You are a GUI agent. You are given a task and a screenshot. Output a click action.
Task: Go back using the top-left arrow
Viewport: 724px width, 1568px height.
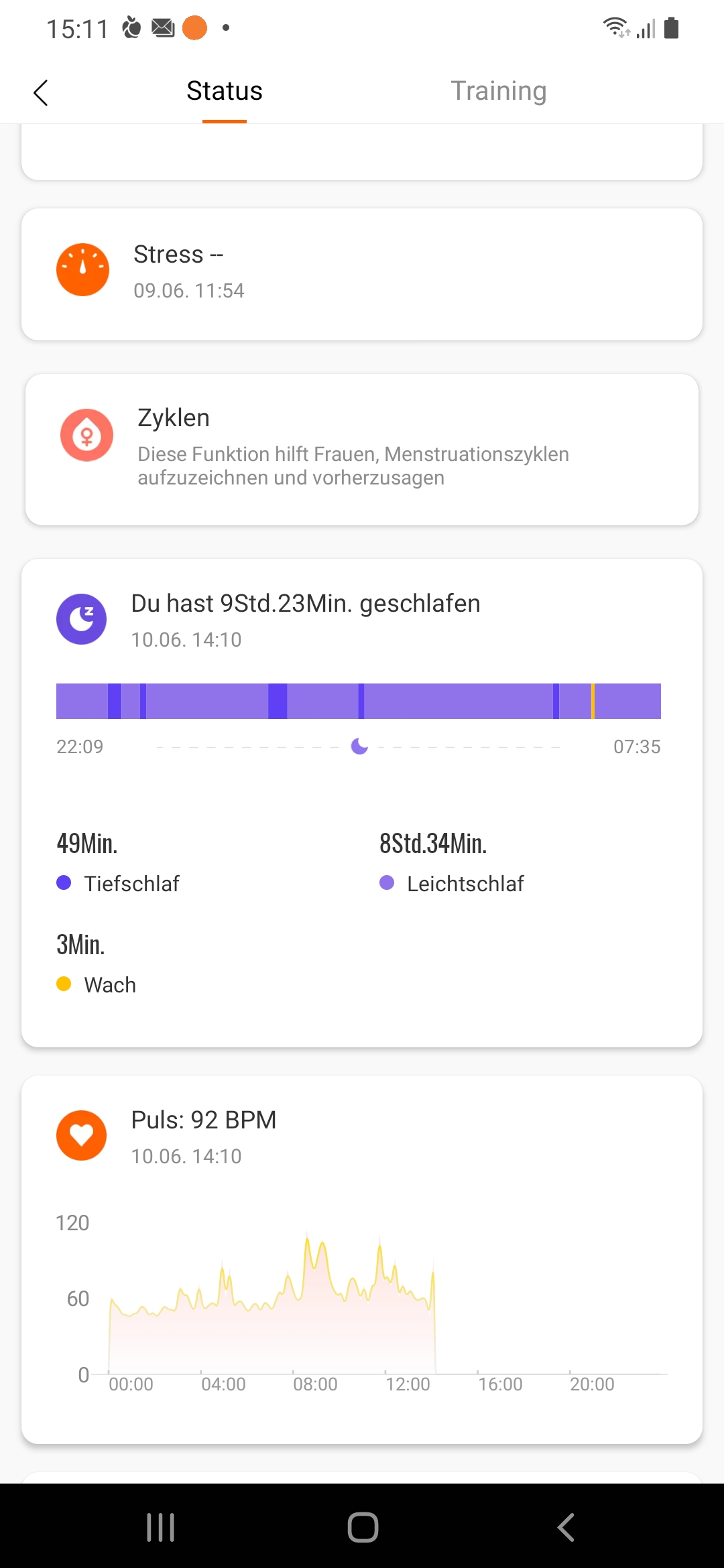tap(41, 92)
